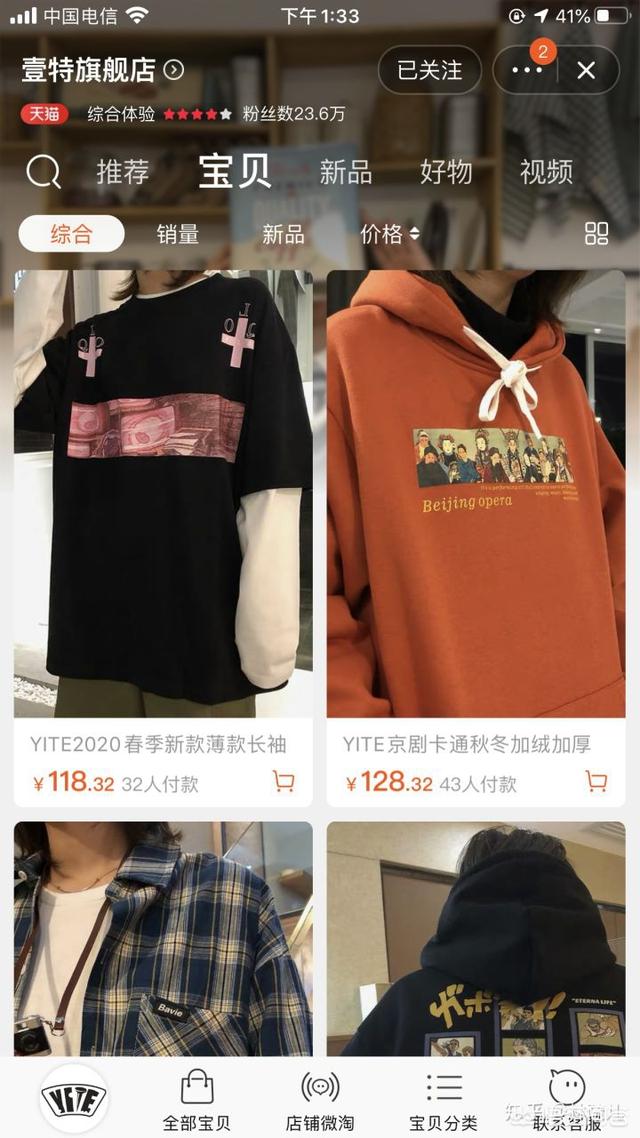Change the product grid layout

click(596, 234)
